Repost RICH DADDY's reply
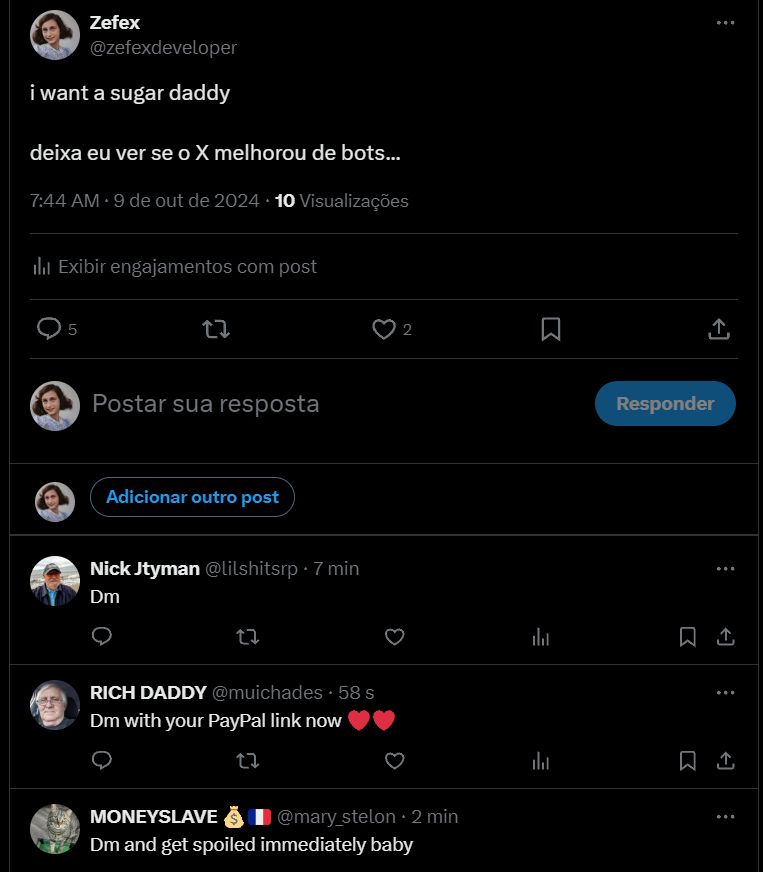The image size is (763, 872). [247, 761]
